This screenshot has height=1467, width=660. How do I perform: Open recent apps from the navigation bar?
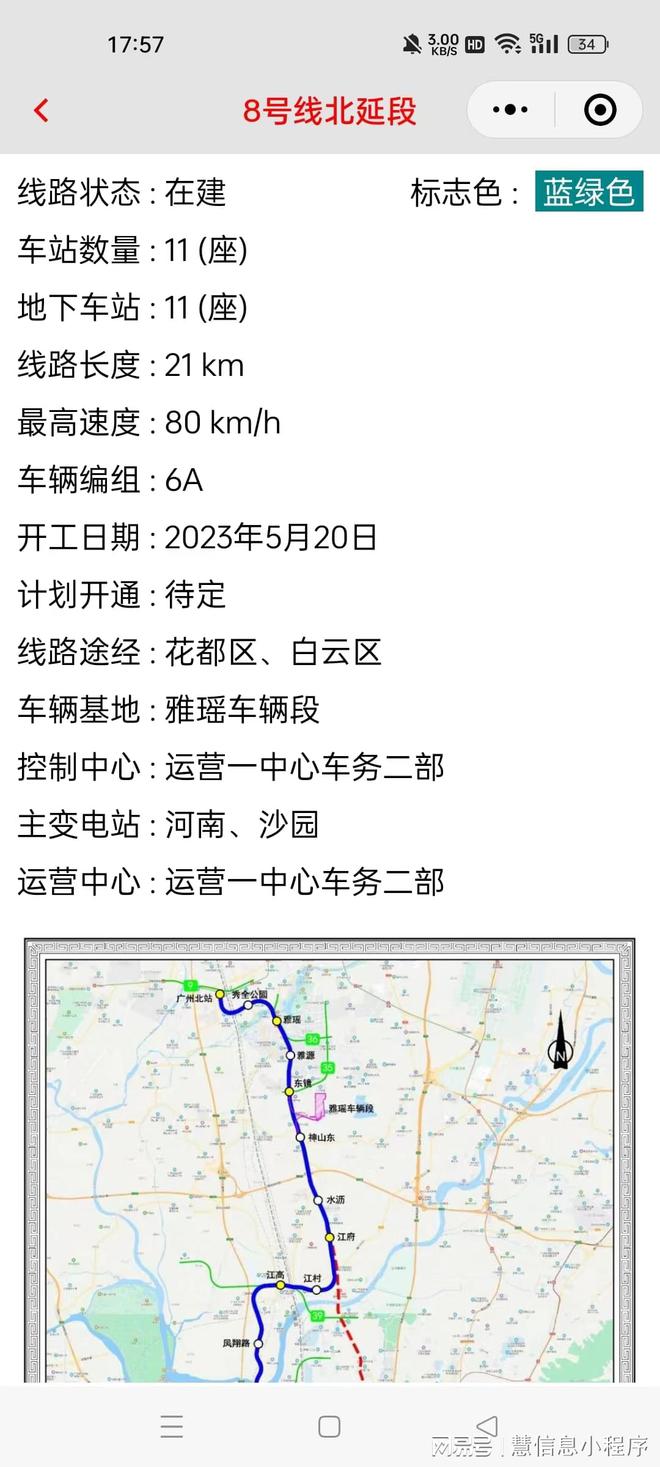[x=172, y=1427]
